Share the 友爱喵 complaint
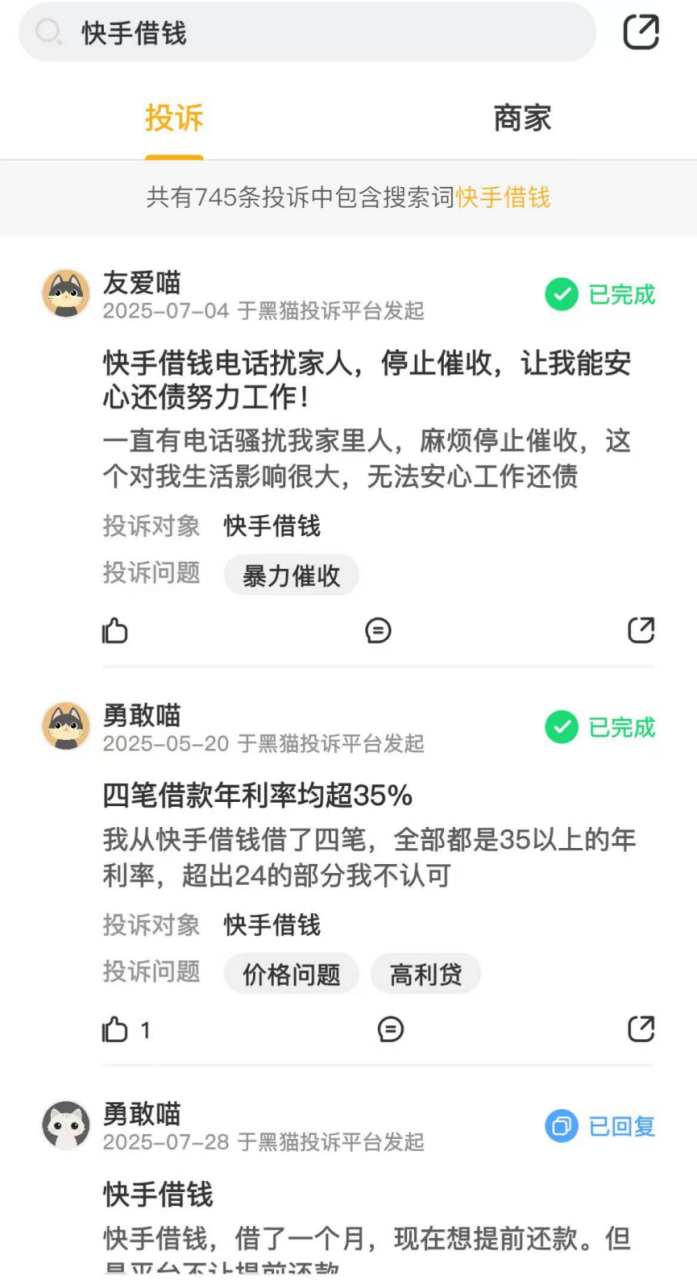The height and width of the screenshot is (1280, 697). pos(640,630)
